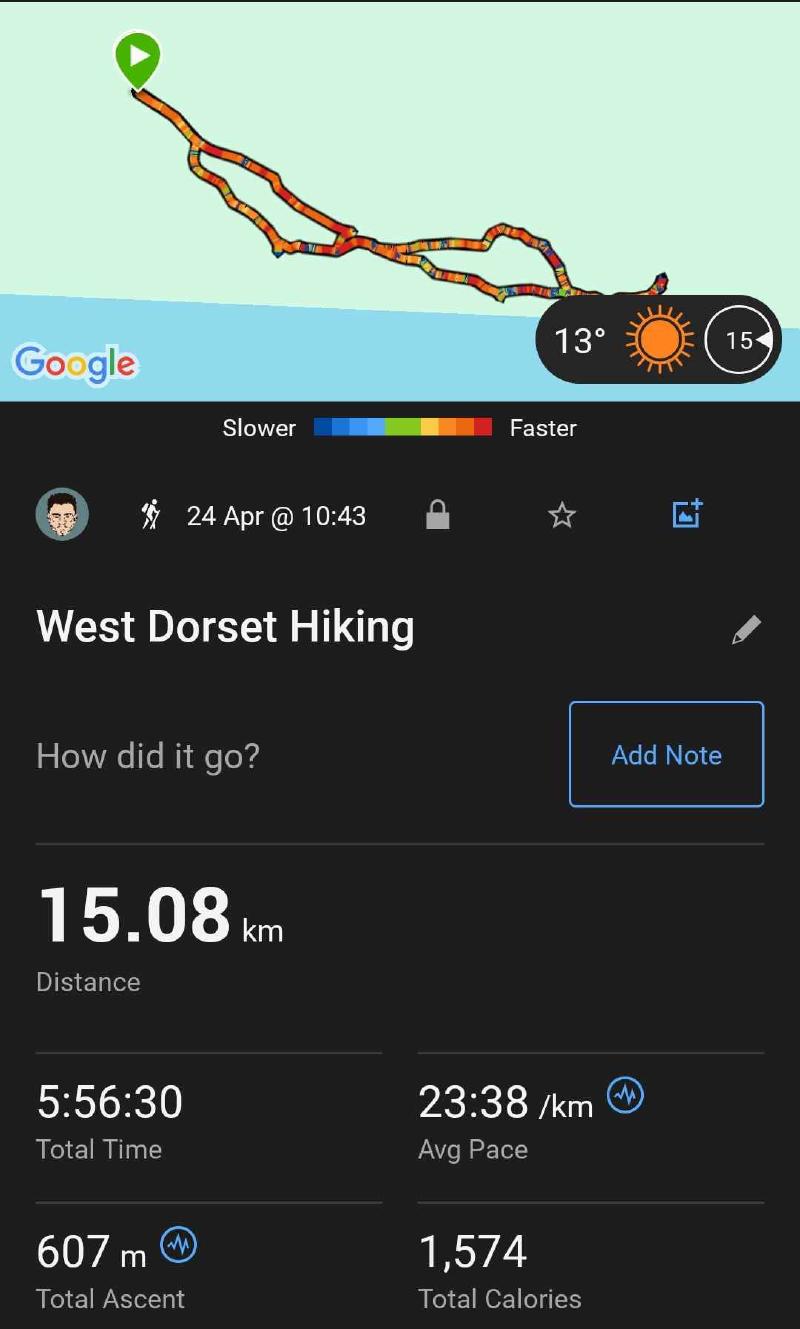
Task: Open the 13° weather details
Action: 658,340
